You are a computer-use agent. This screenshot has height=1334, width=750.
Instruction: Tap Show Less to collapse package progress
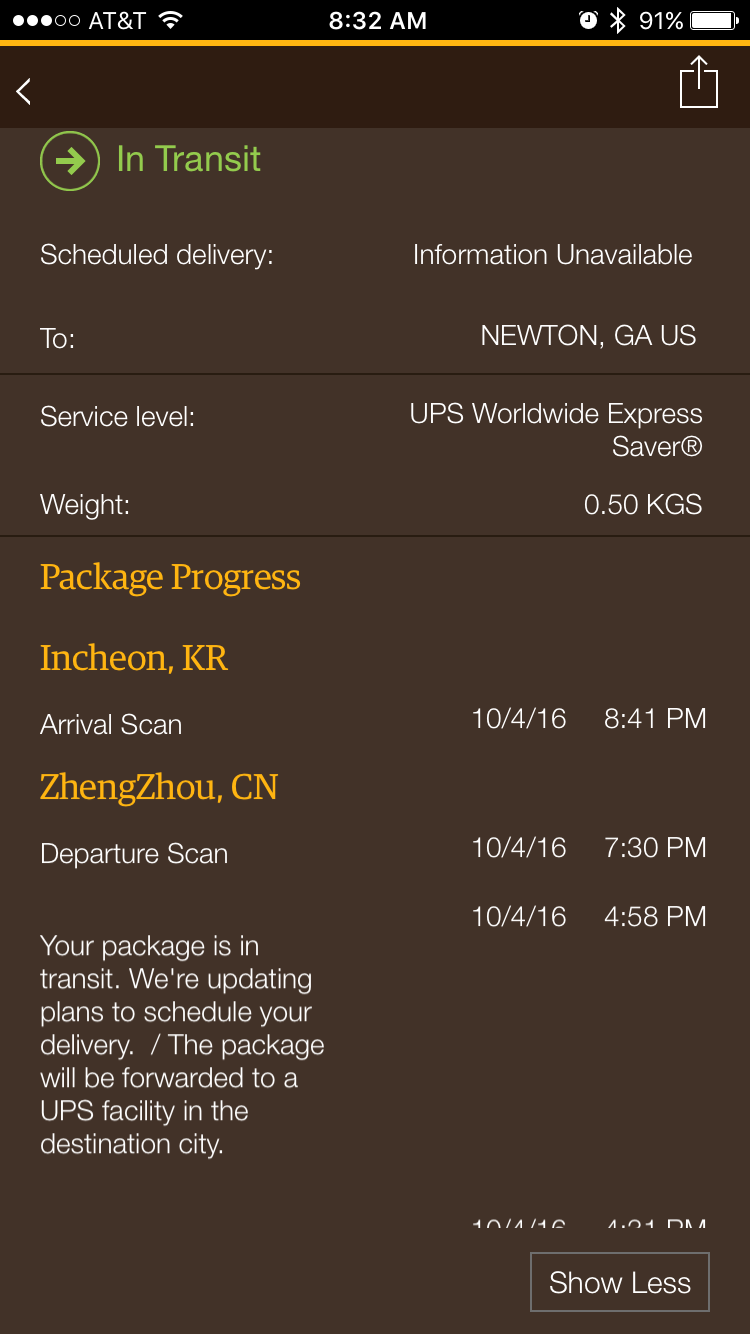(x=620, y=1282)
